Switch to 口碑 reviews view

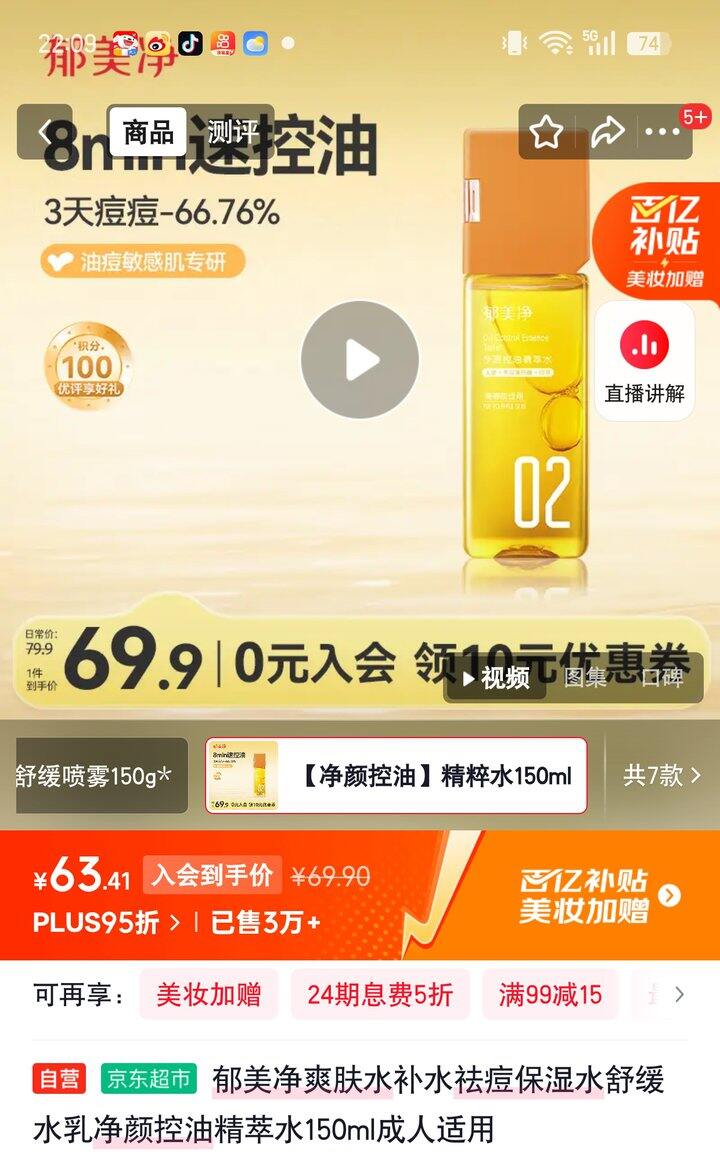pyautogui.click(x=661, y=678)
